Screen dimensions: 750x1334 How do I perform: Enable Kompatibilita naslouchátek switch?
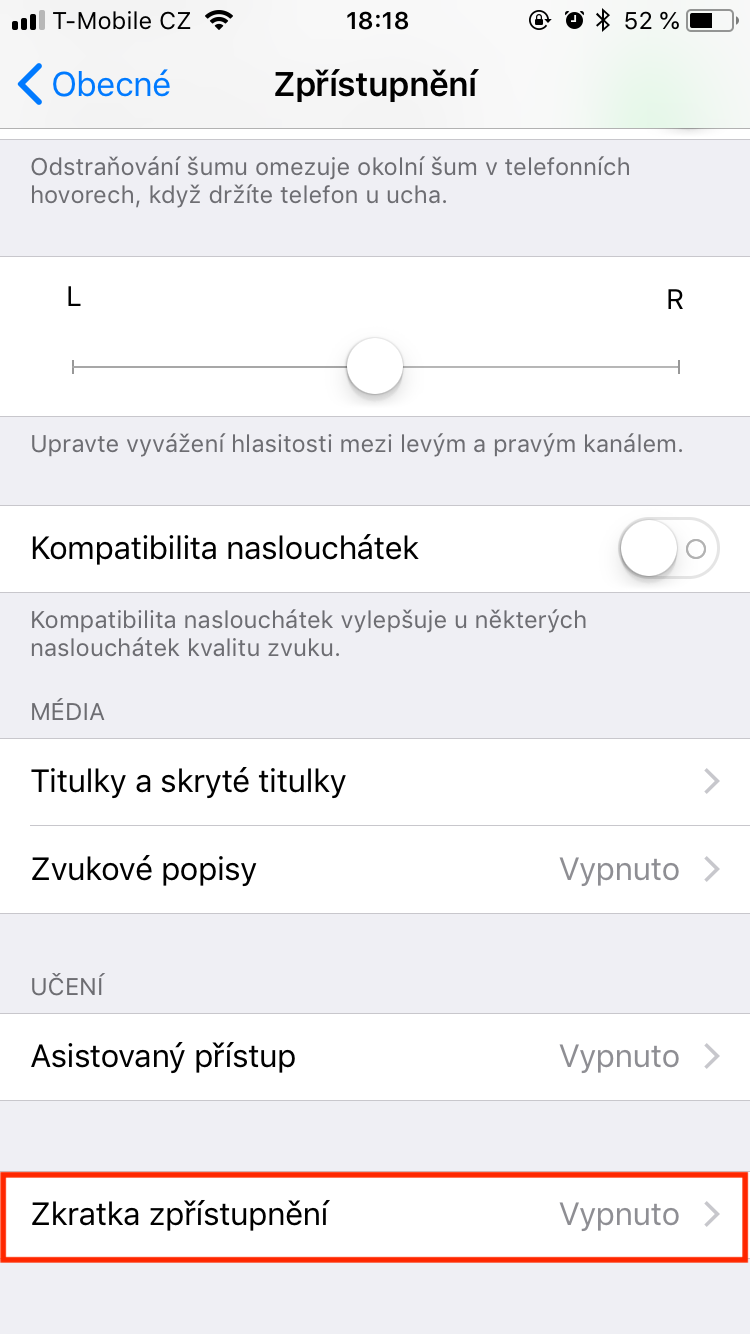tap(668, 548)
